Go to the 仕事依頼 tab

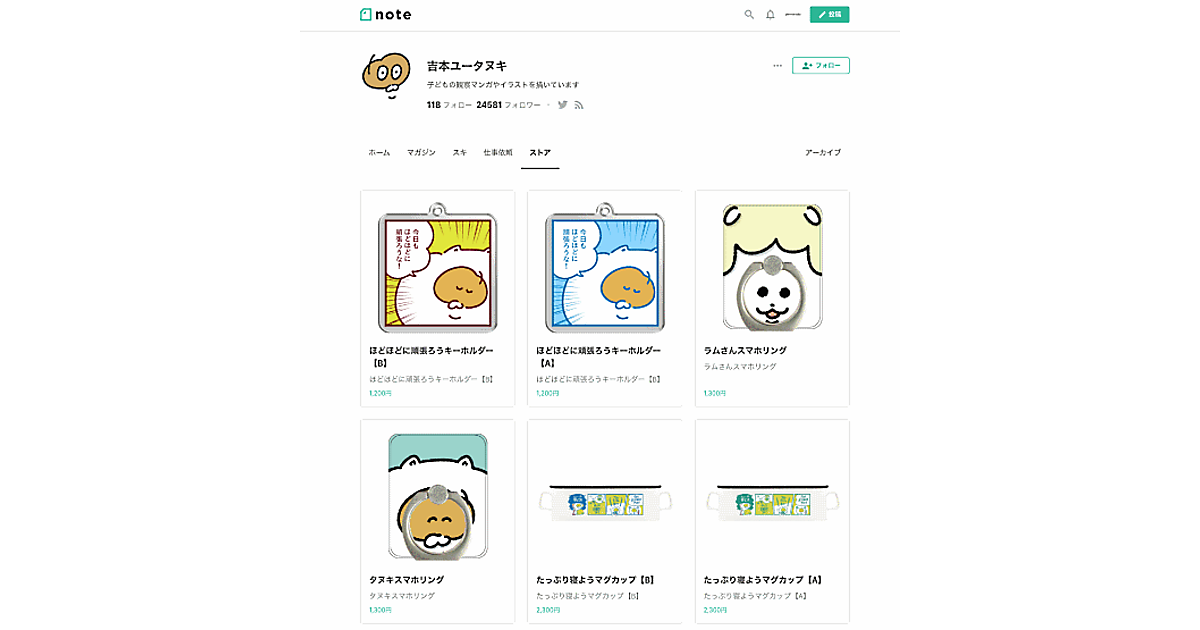tap(498, 153)
